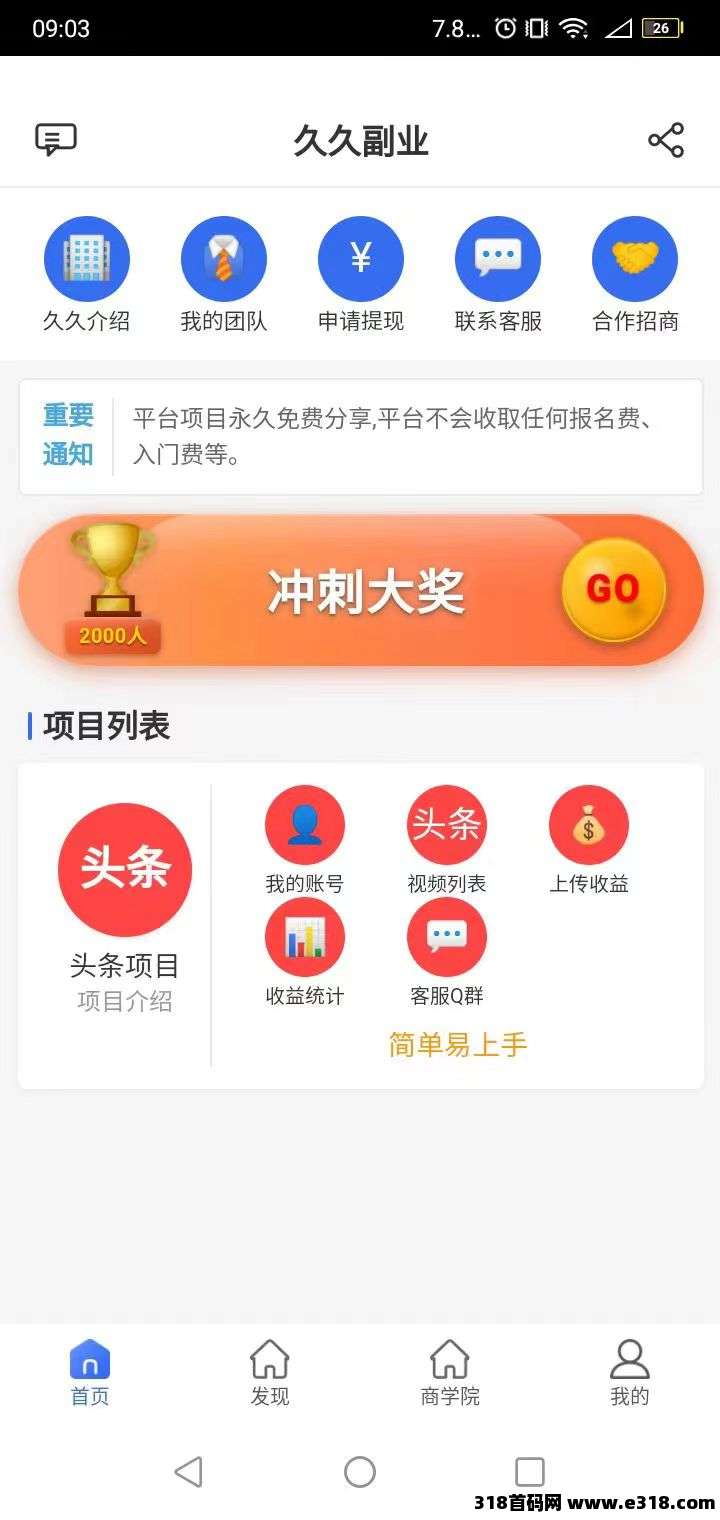Screen dimensions: 720x1520
Task: Tap the share icon at top right
Action: coord(664,141)
